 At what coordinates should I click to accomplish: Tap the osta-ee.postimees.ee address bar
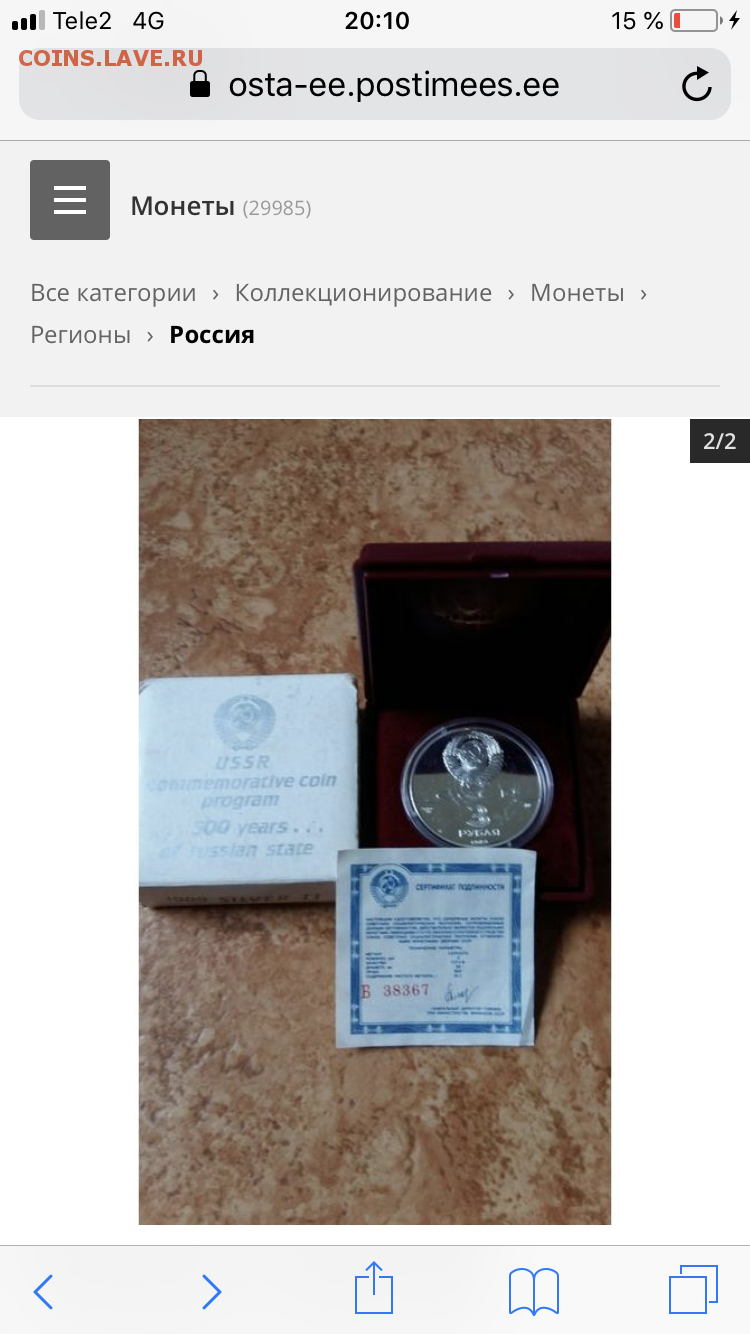tap(375, 85)
